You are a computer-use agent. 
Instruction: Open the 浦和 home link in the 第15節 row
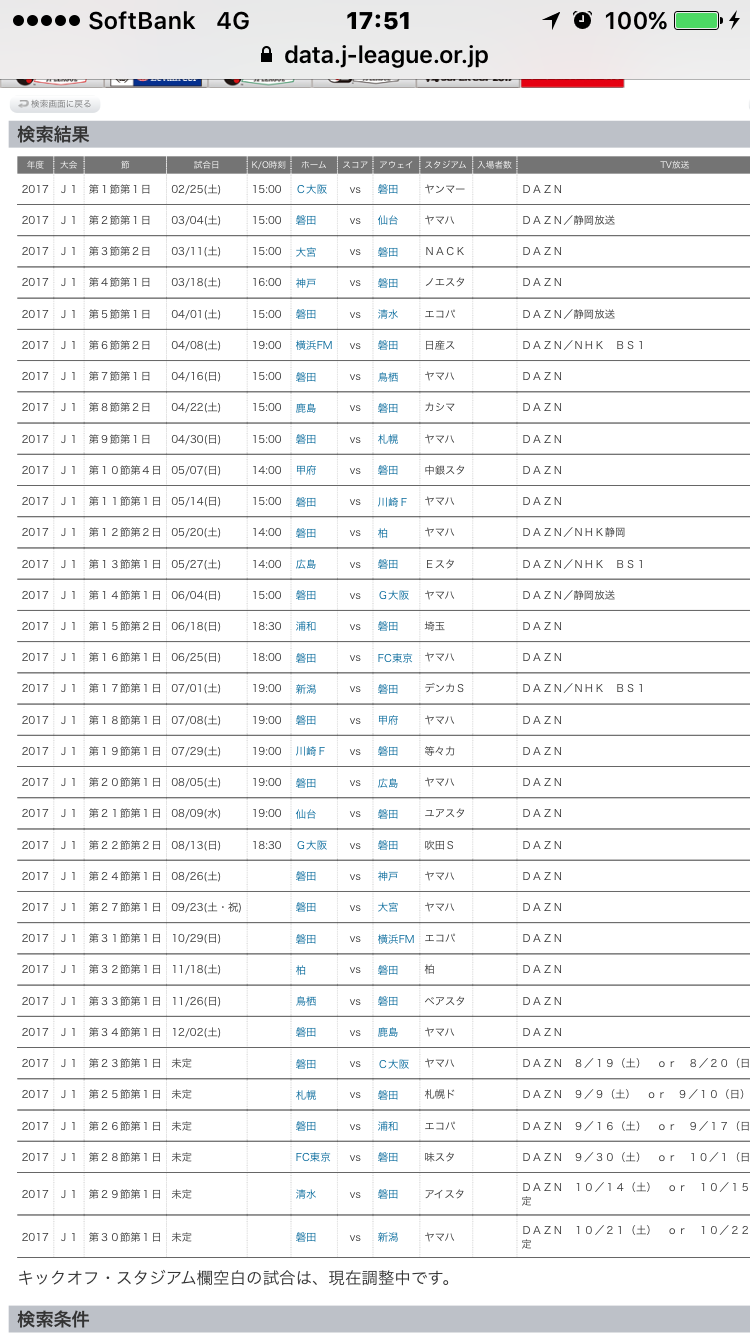tap(305, 626)
